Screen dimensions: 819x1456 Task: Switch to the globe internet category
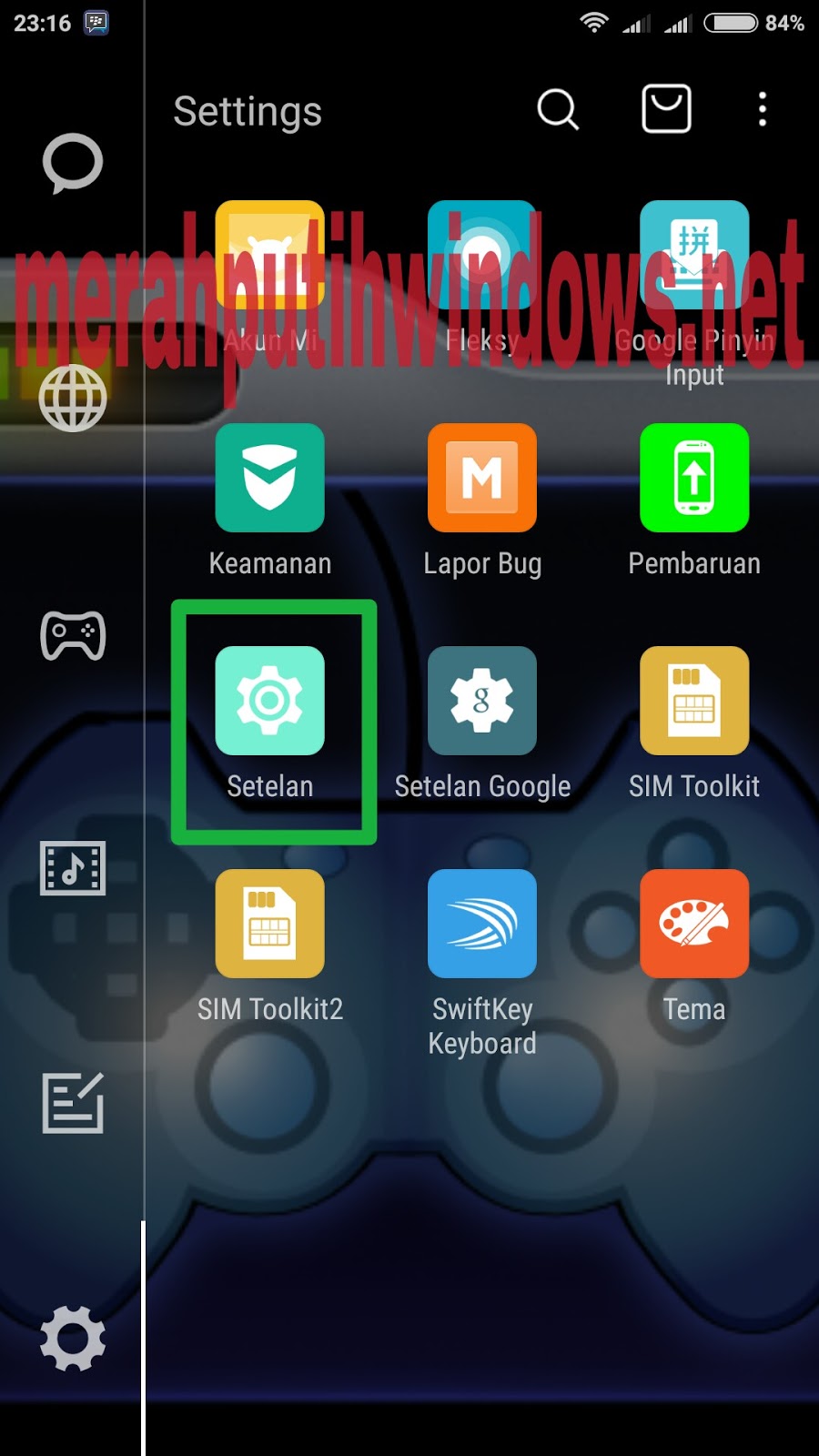coord(73,398)
